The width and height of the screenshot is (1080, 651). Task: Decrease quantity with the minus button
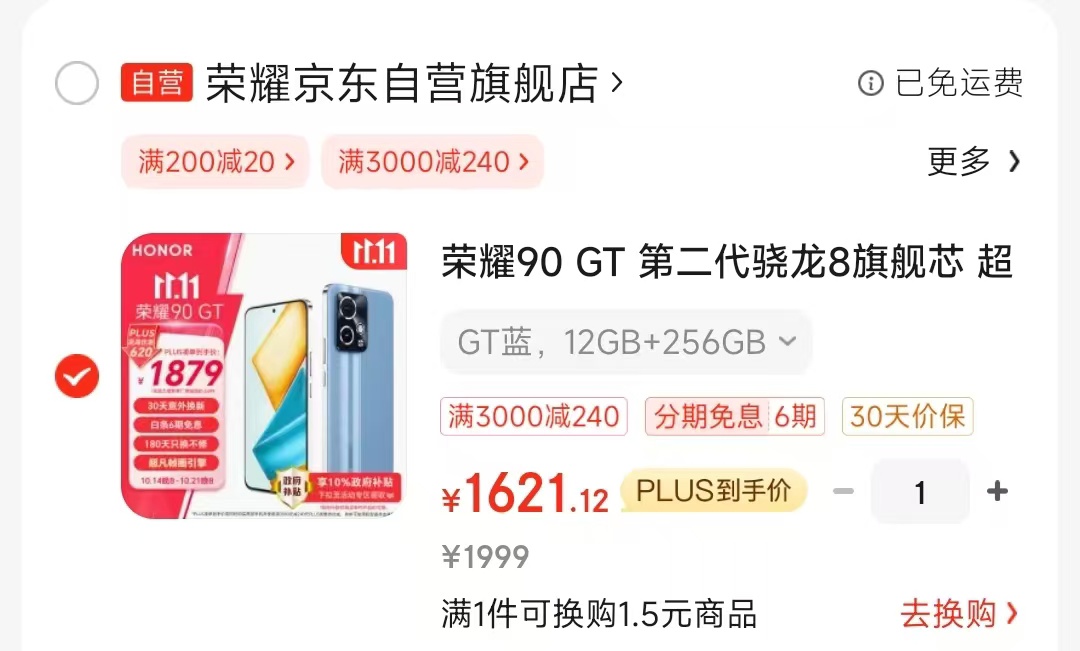pos(843,491)
